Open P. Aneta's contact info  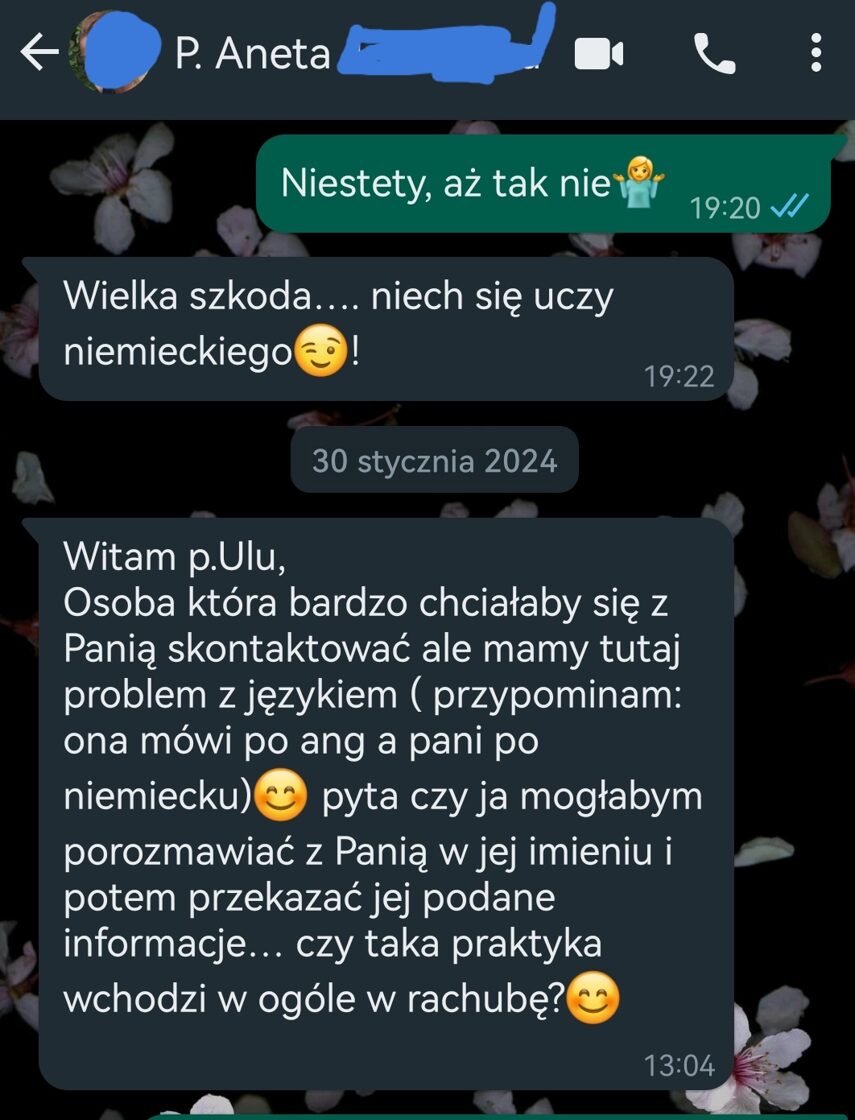click(252, 54)
